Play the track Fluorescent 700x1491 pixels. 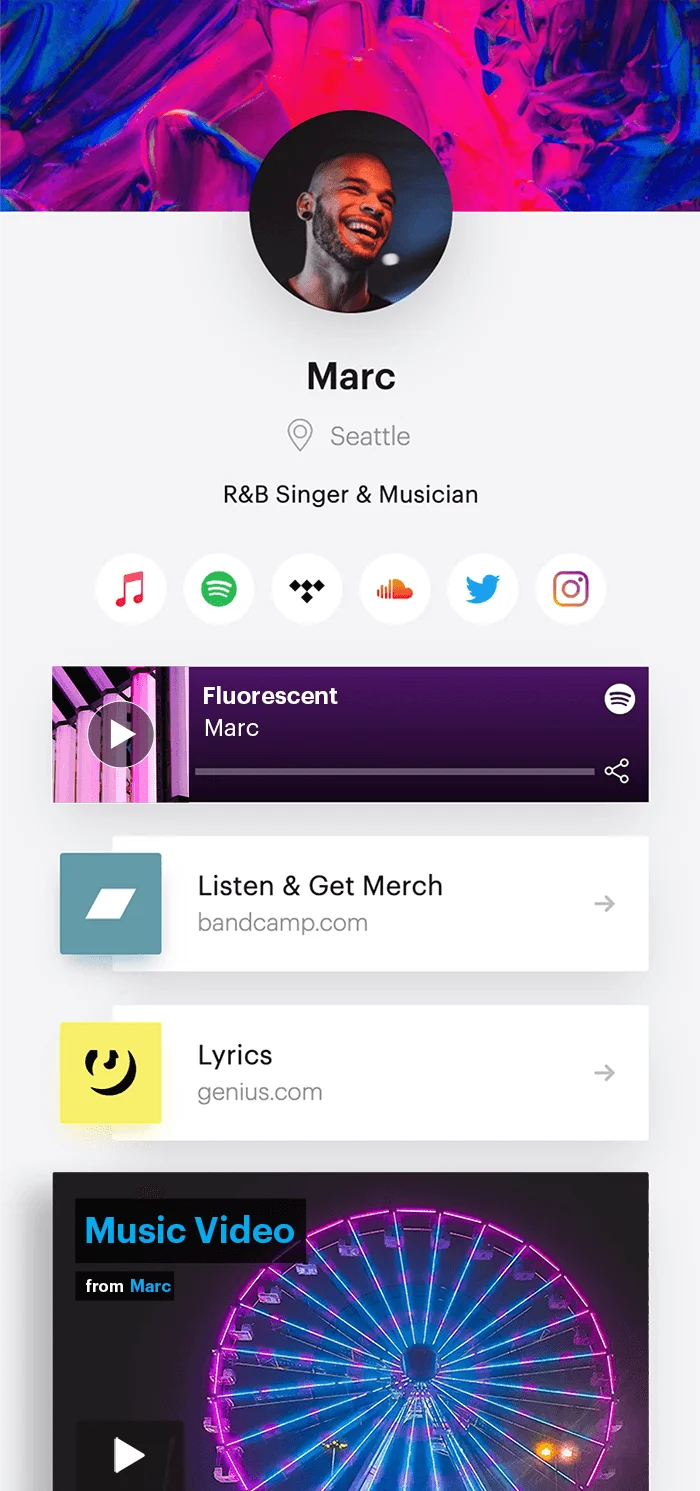click(121, 735)
